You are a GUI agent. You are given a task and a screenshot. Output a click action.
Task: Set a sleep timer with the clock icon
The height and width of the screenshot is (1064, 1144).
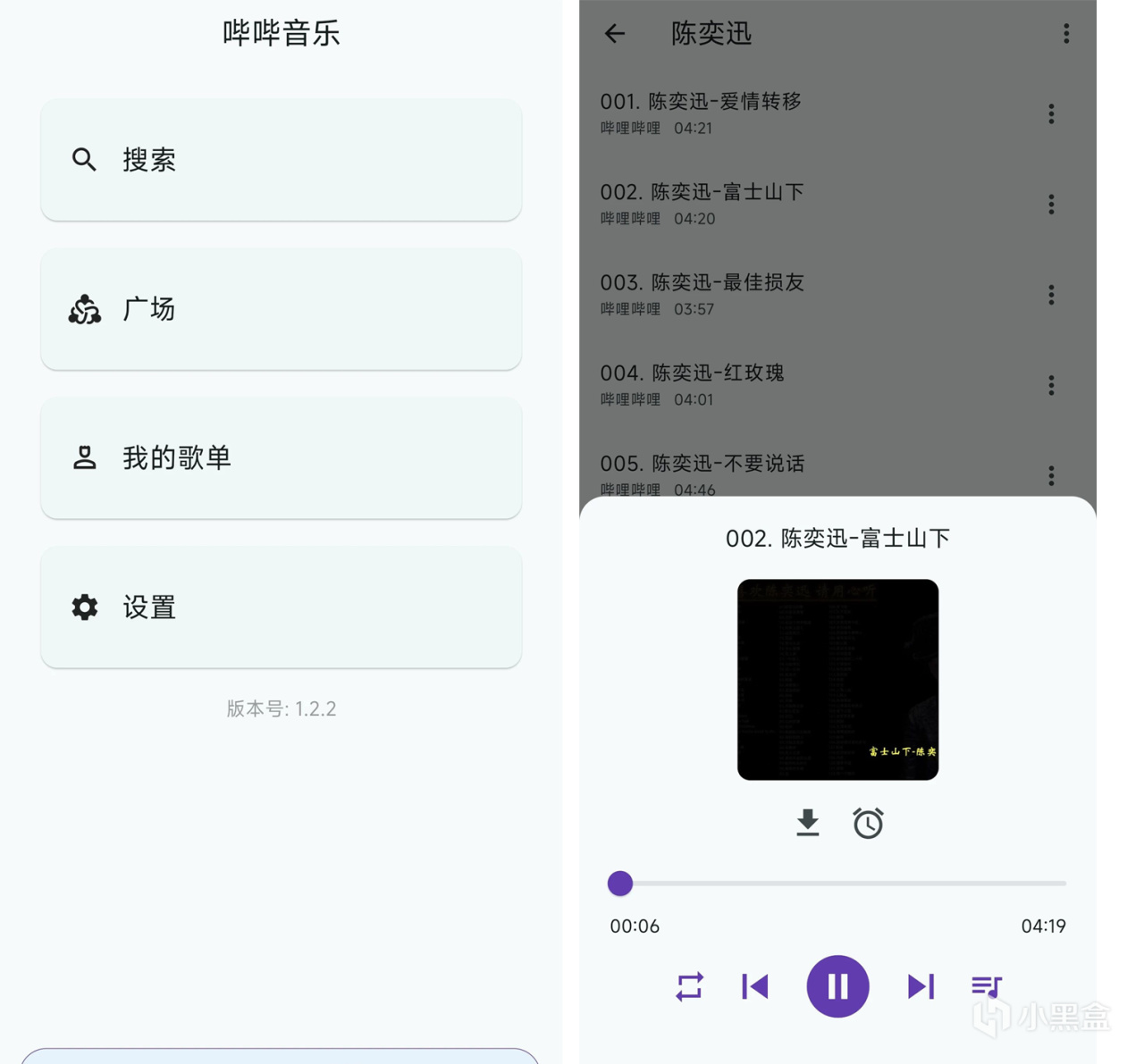point(868,823)
